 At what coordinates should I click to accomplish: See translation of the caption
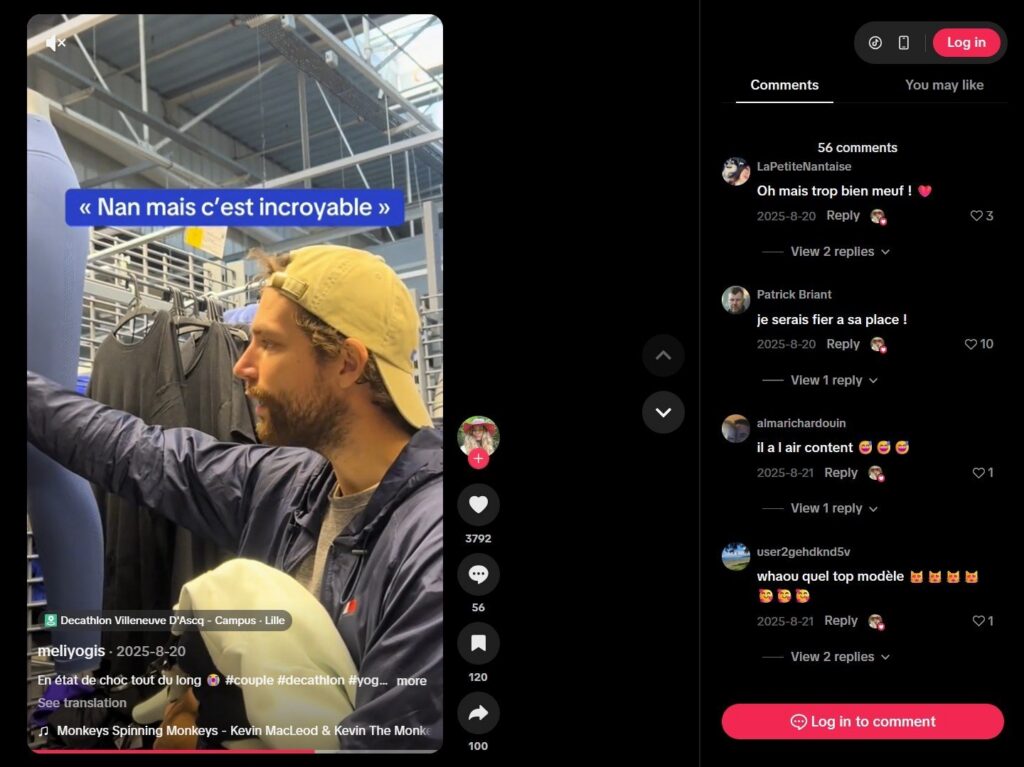click(82, 703)
